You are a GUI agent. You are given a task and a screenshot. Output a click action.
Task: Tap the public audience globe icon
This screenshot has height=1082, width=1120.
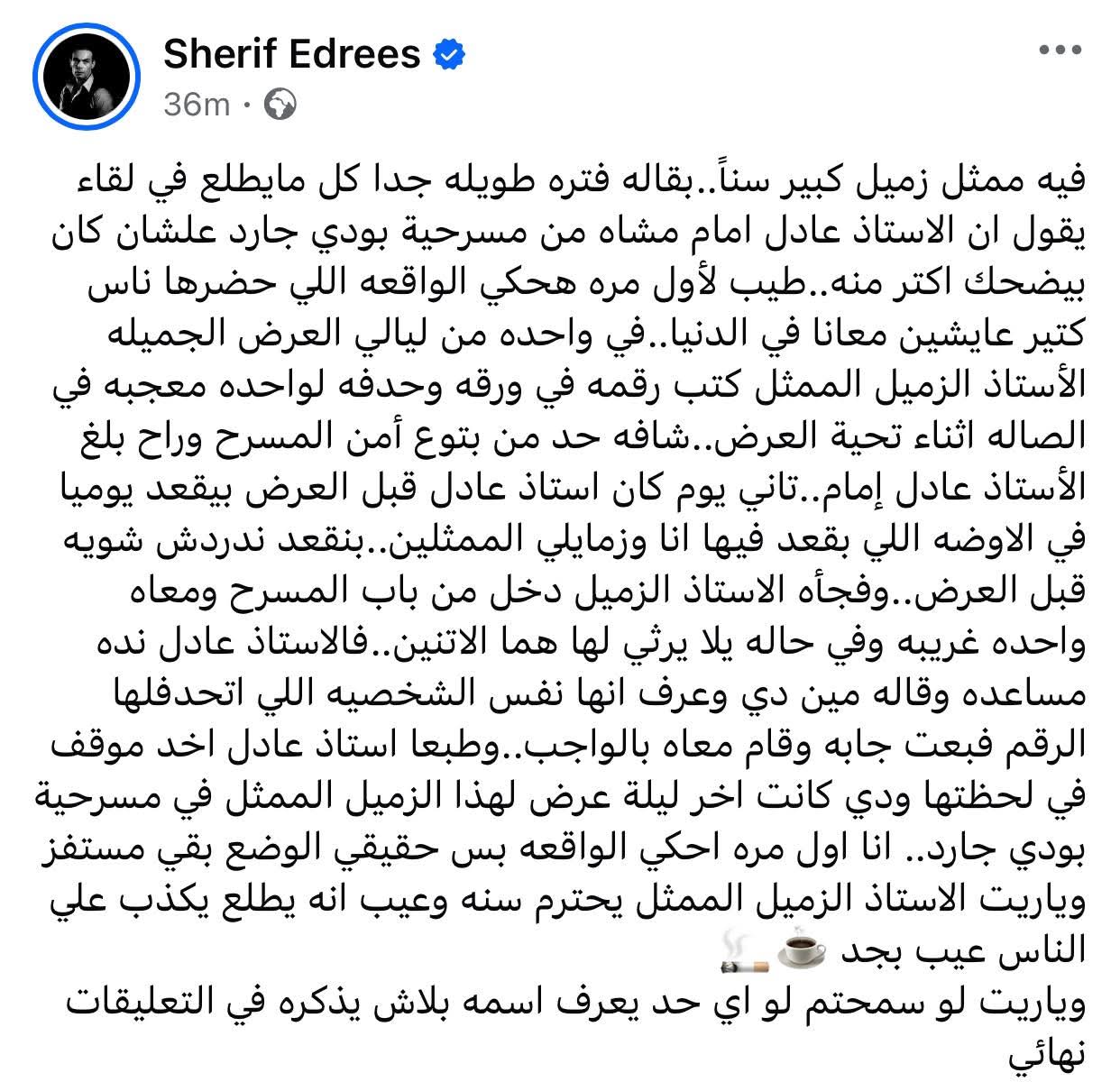click(280, 105)
